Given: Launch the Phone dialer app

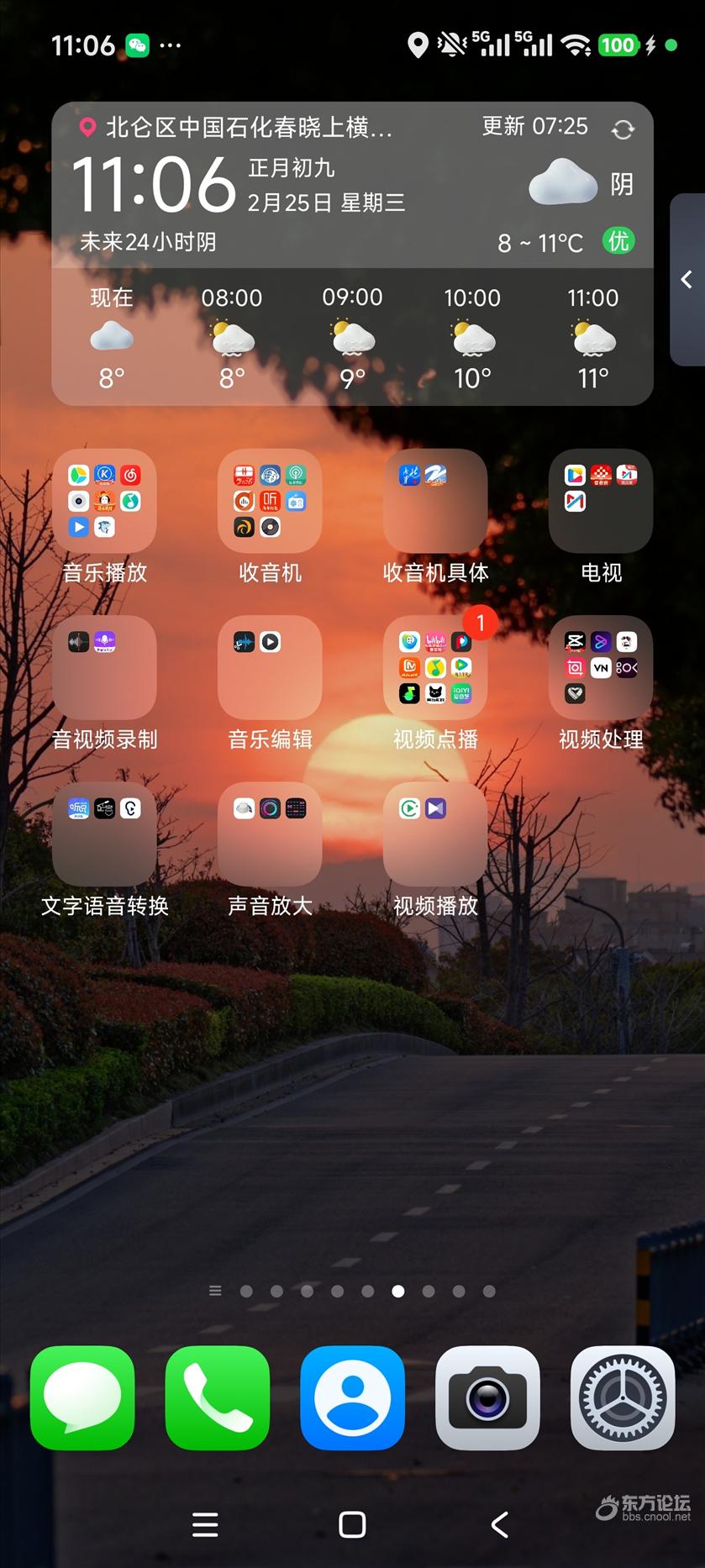Looking at the screenshot, I should (218, 1397).
